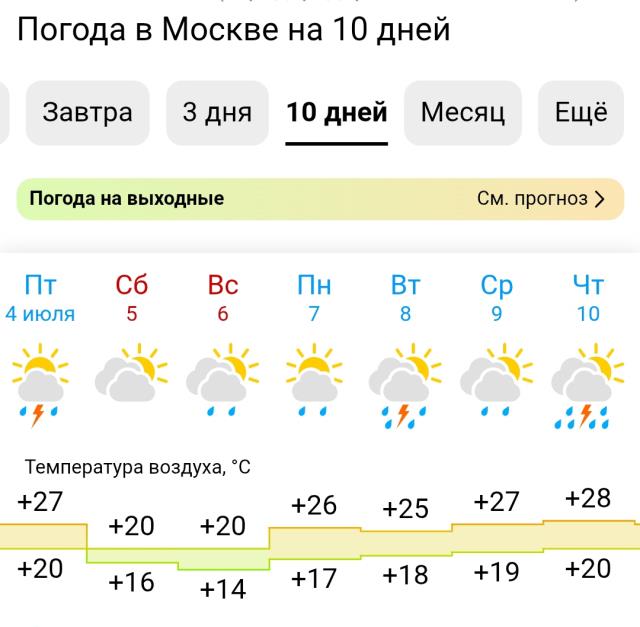The height and width of the screenshot is (627, 640).
Task: Select the 3 дня forecast tab
Action: pos(217,112)
